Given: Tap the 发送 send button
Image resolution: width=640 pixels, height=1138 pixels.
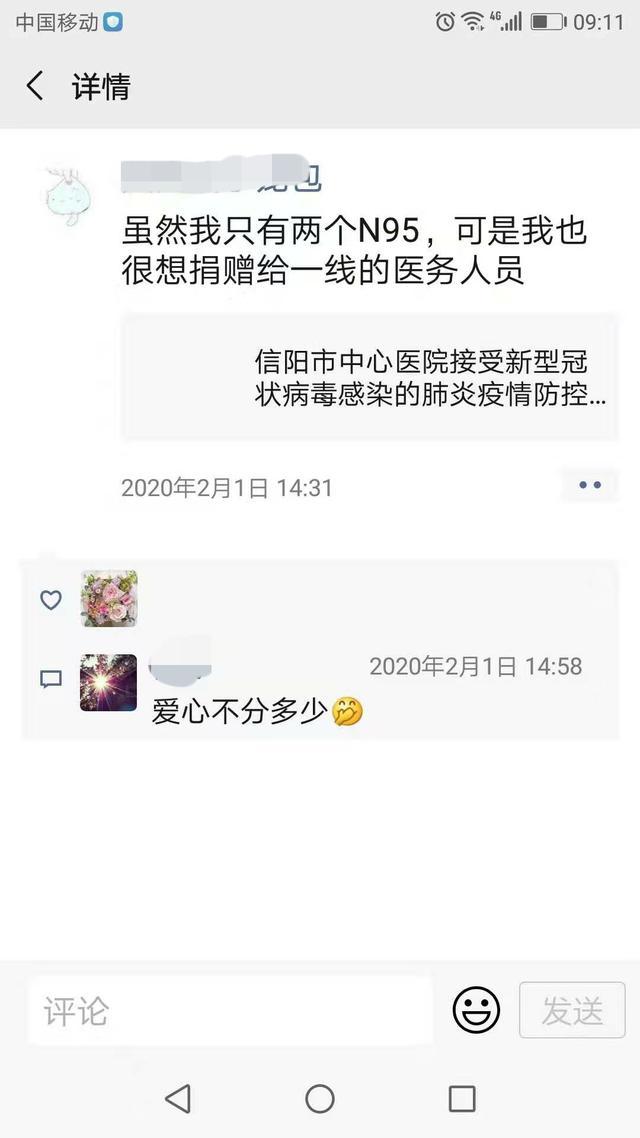Looking at the screenshot, I should 572,1010.
